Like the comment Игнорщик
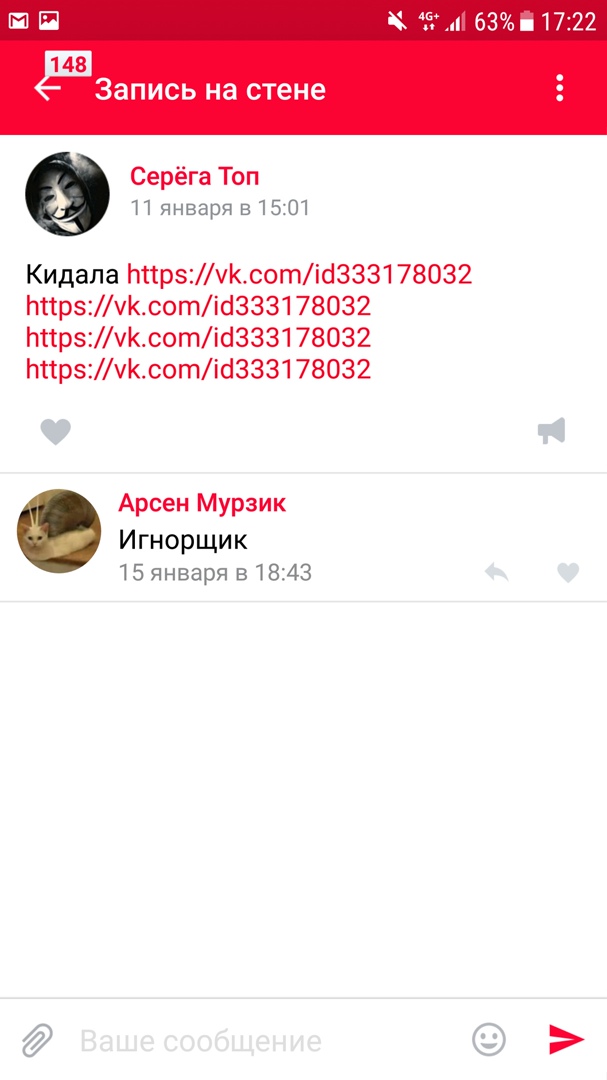Screen dimensions: 607x1080 click(x=568, y=572)
